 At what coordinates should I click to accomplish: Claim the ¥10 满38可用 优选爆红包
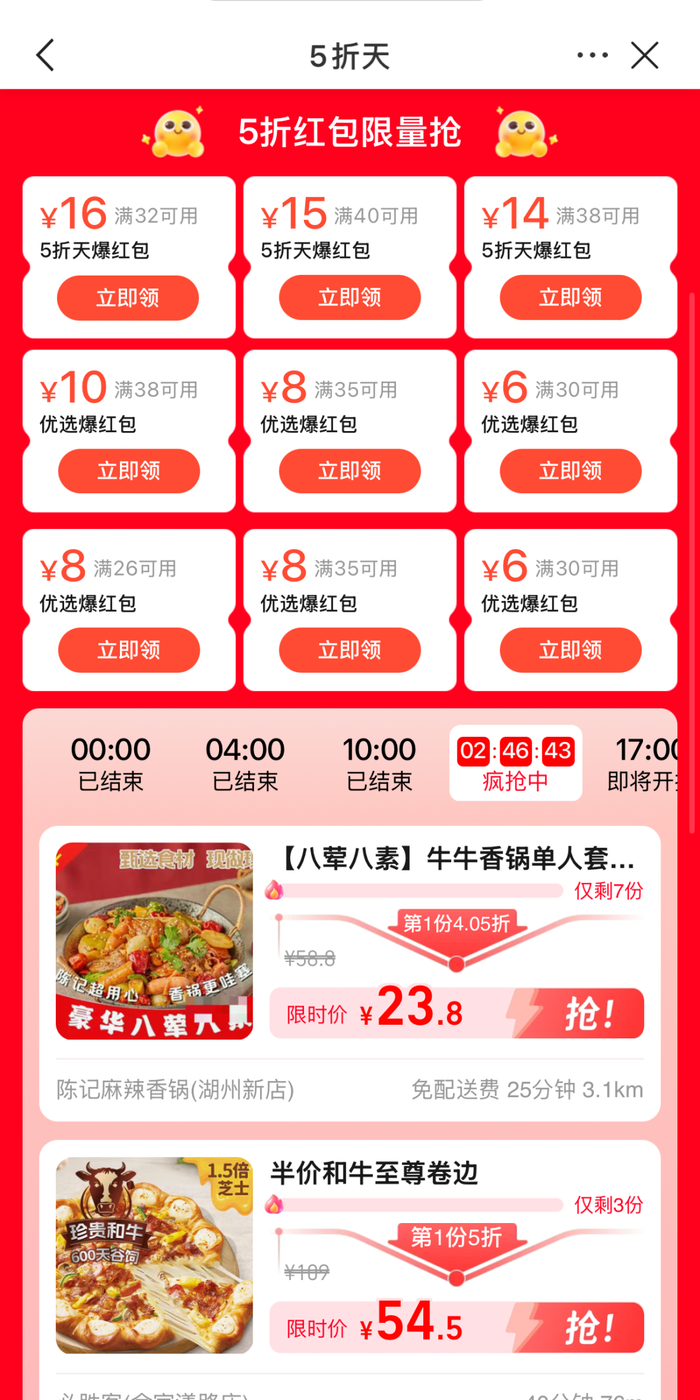click(x=128, y=471)
